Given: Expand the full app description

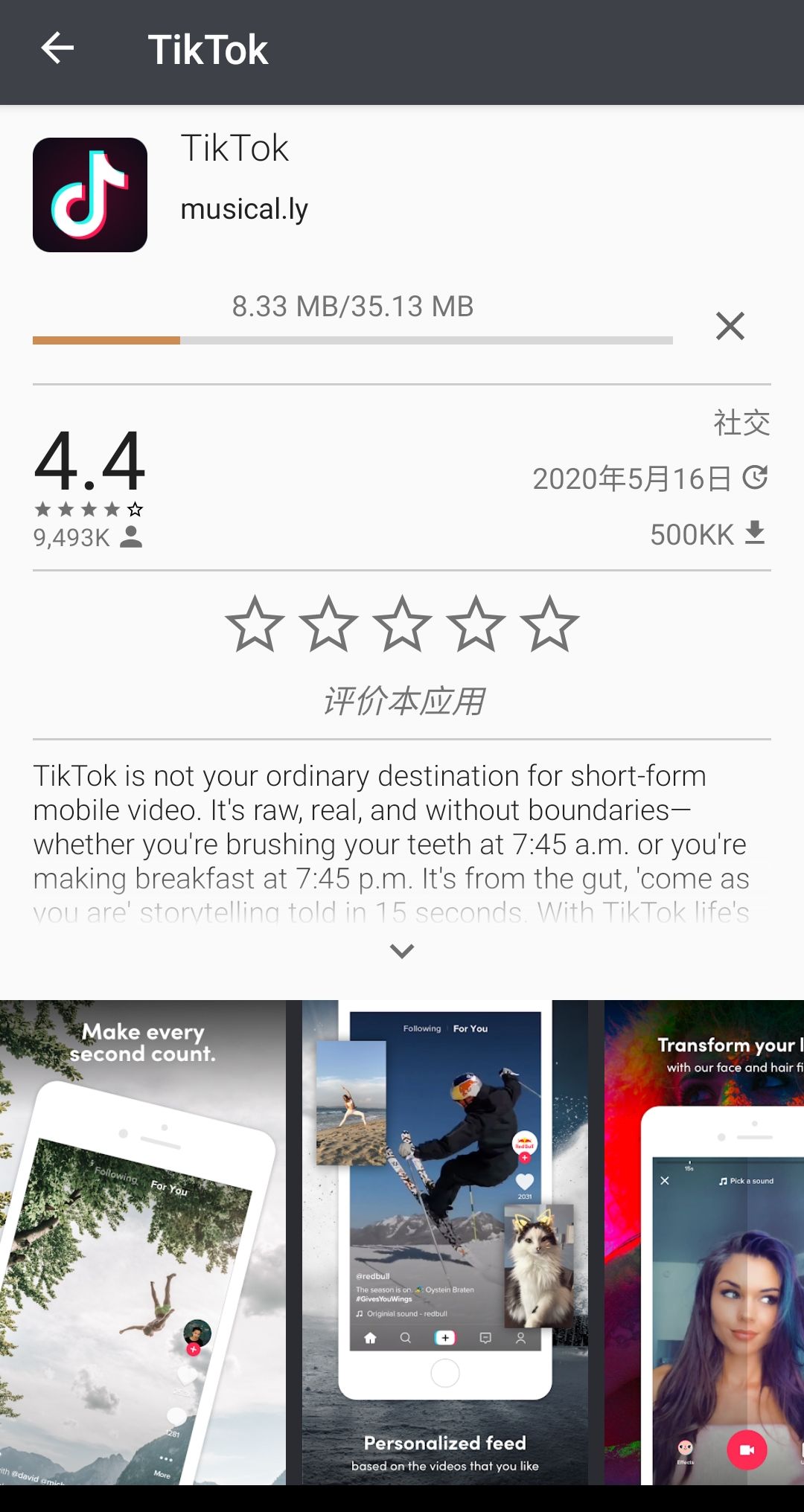Looking at the screenshot, I should click(x=402, y=951).
